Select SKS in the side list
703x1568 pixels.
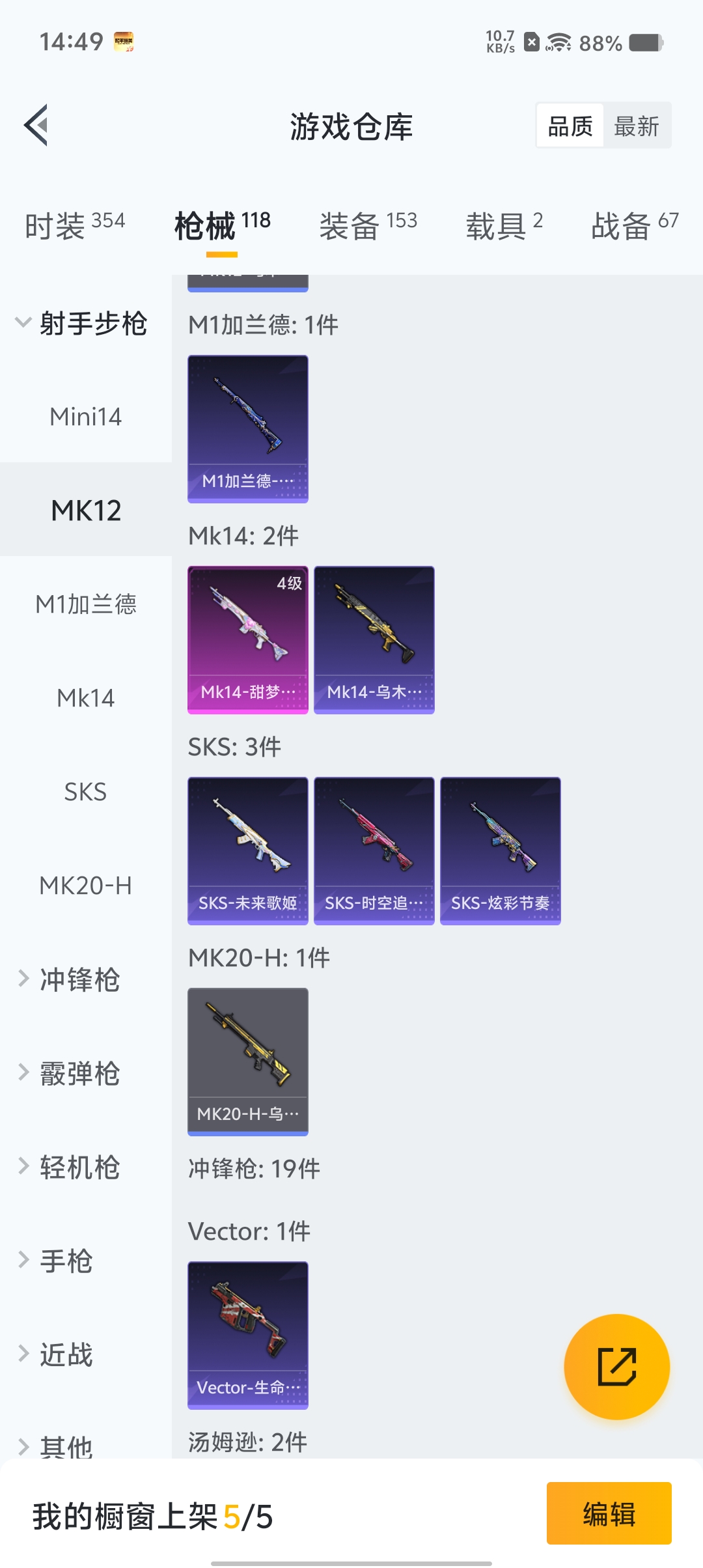point(85,792)
